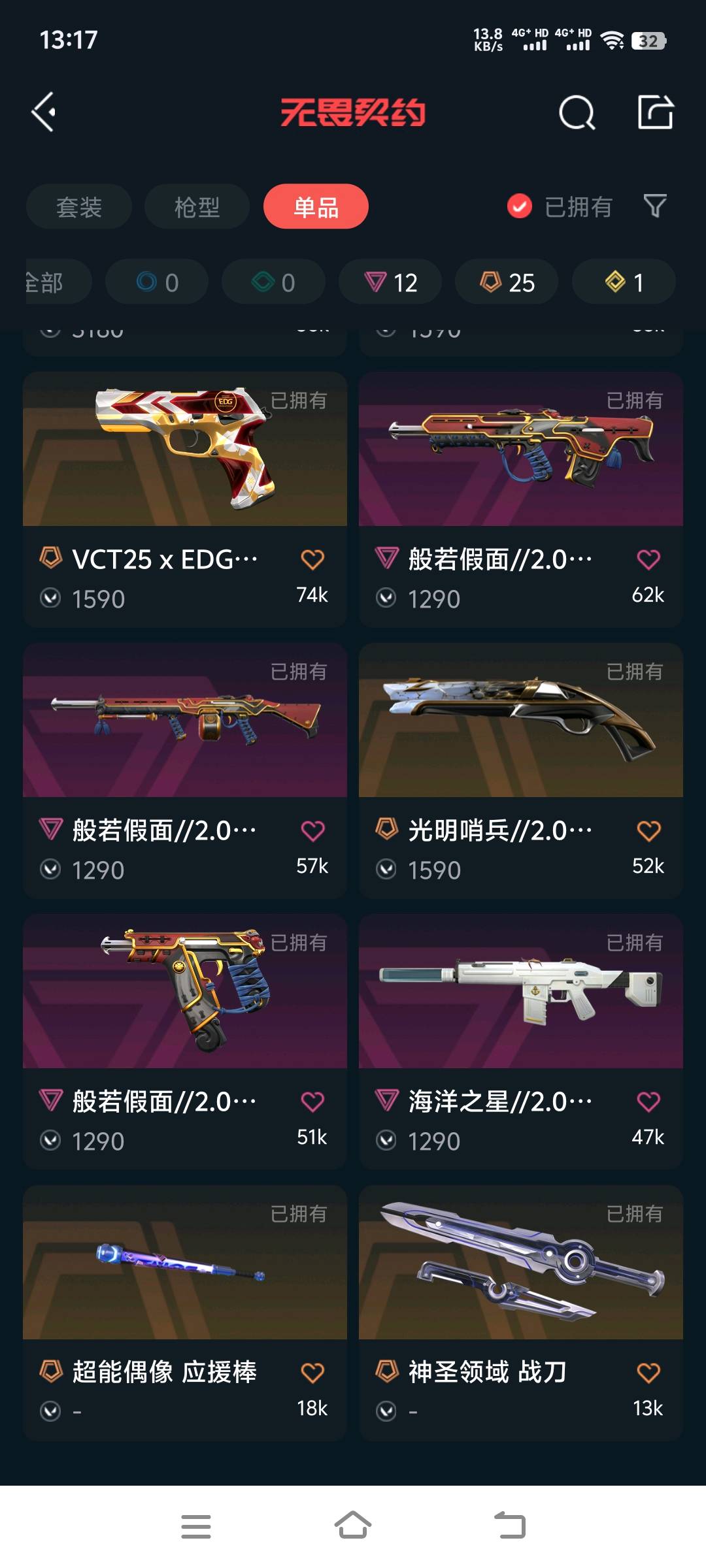Screen dimensions: 706x1568
Task: Switch to the 套装 tab
Action: pyautogui.click(x=79, y=207)
